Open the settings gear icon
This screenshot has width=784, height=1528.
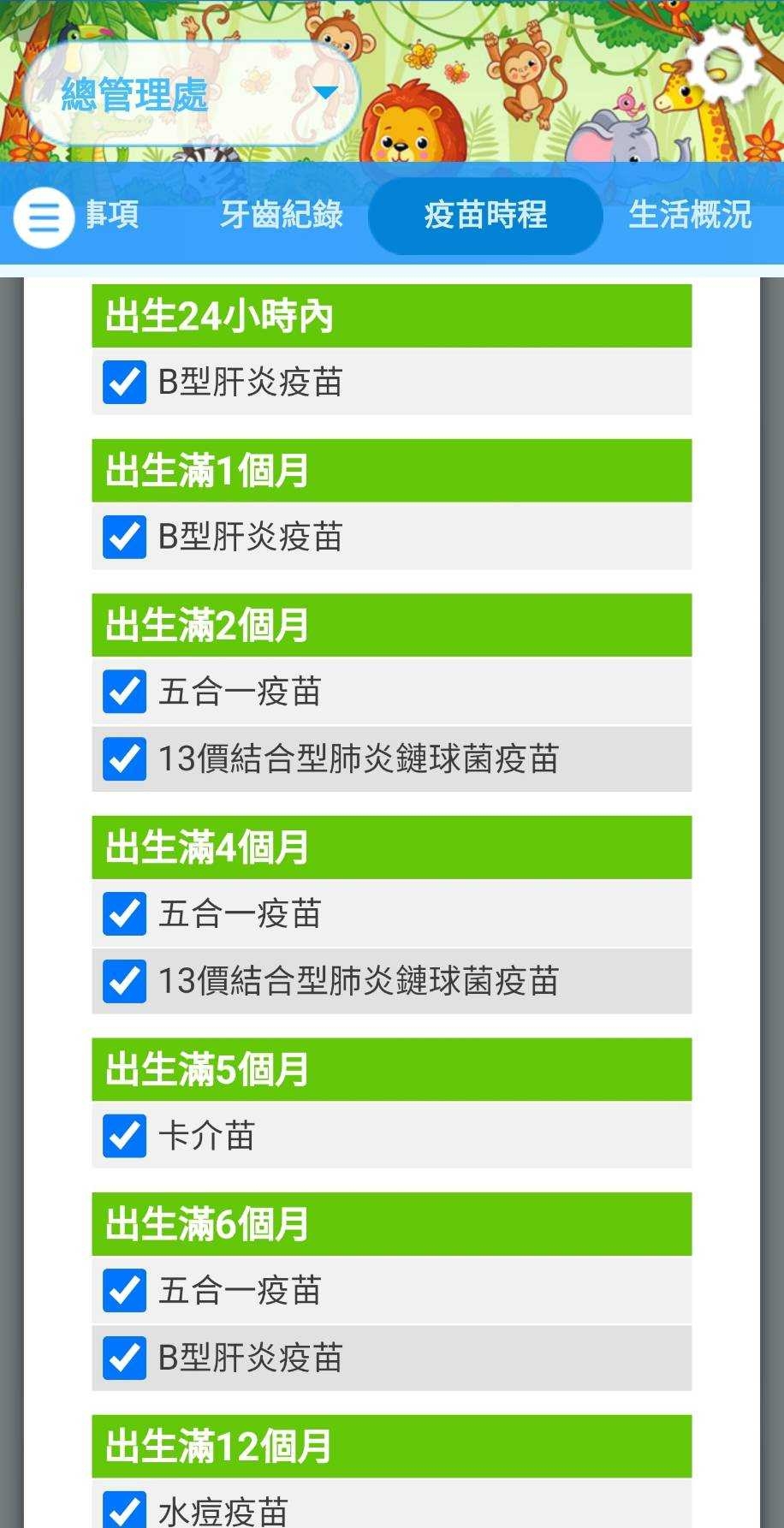tap(724, 65)
